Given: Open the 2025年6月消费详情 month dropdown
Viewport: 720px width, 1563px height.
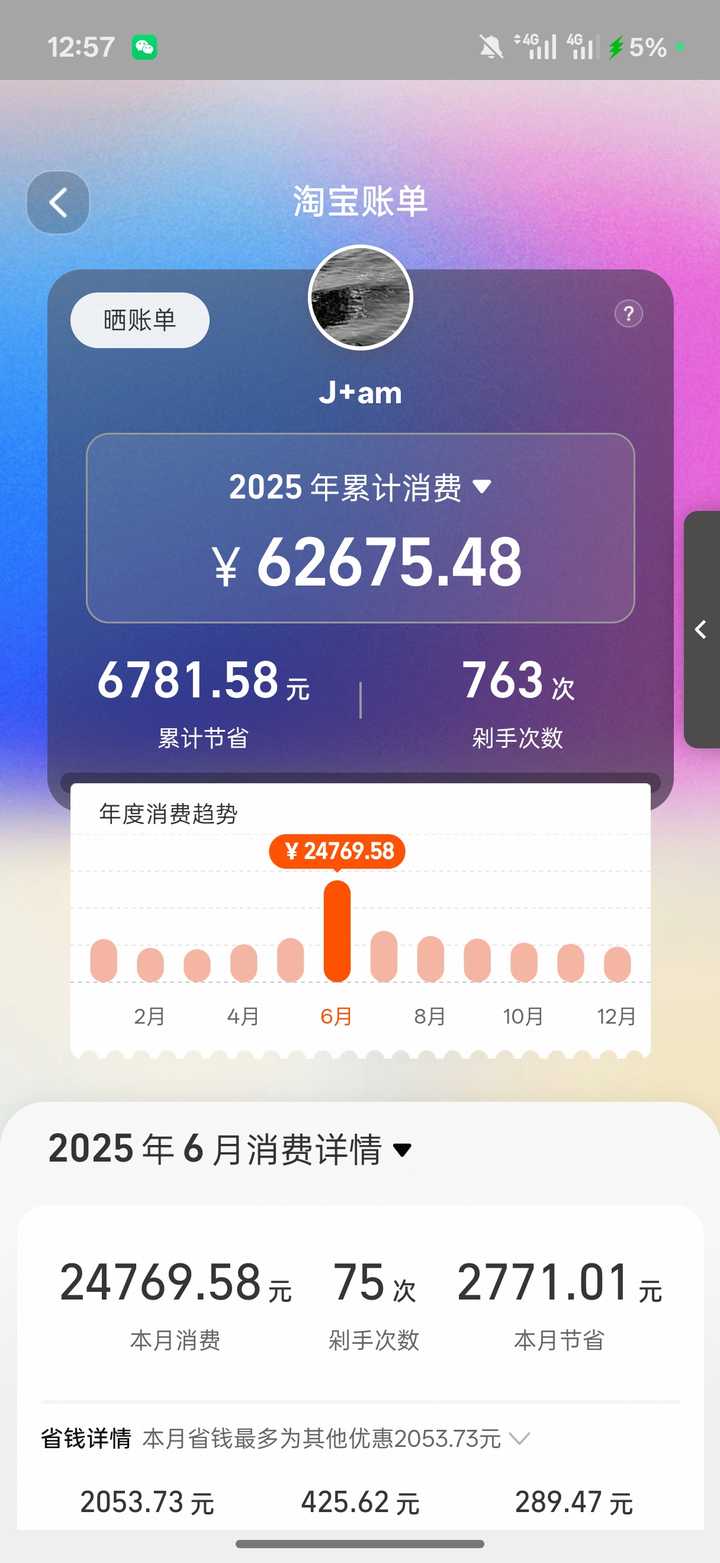Looking at the screenshot, I should coord(402,1150).
